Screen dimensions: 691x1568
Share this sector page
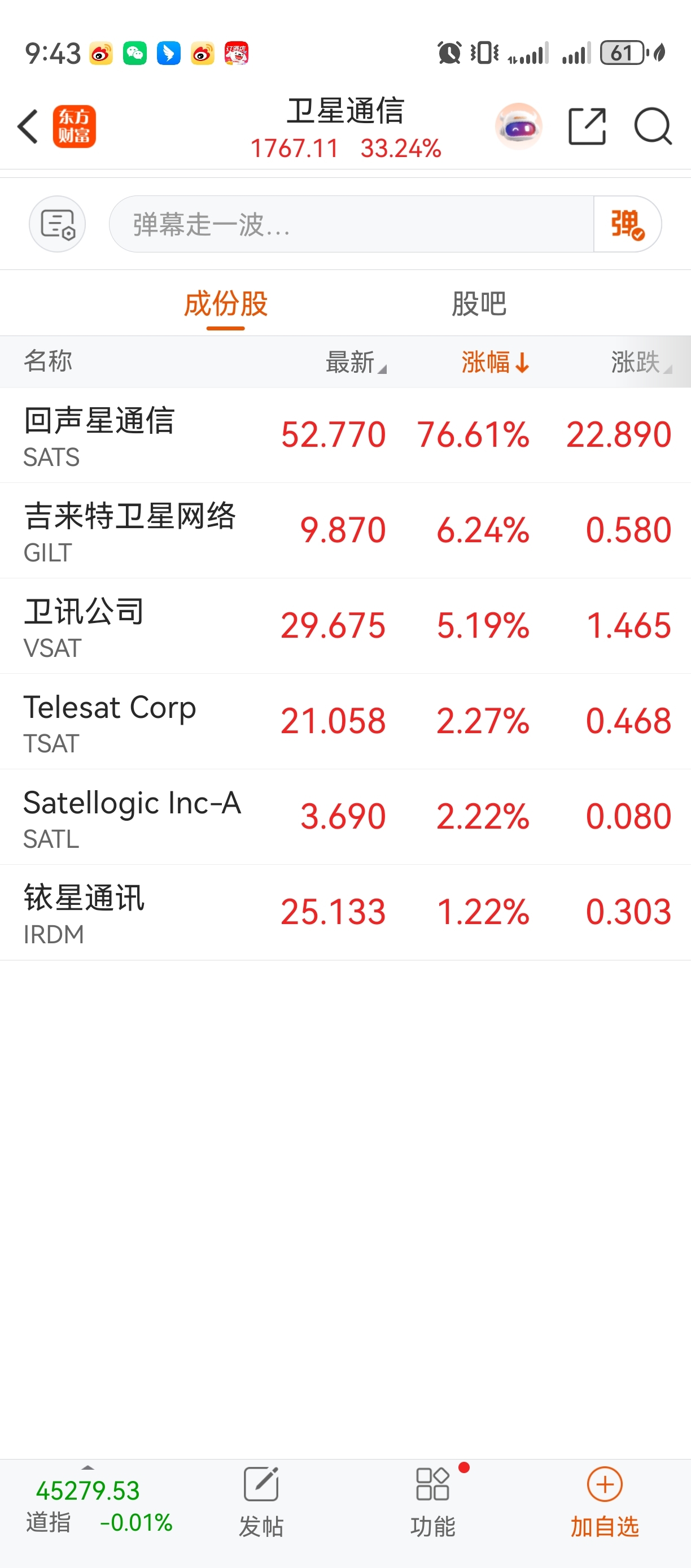coord(587,127)
